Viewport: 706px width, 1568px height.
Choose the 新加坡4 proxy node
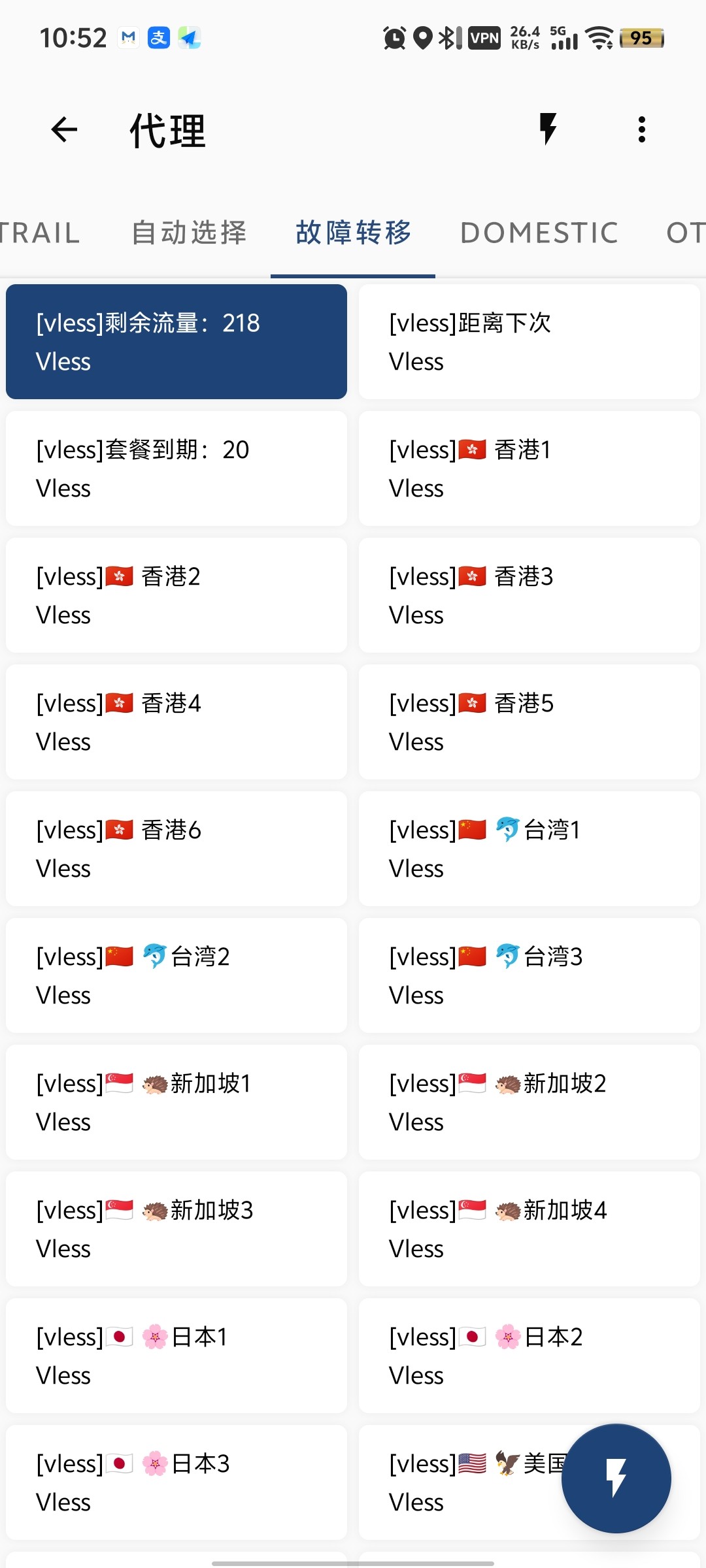point(529,1229)
